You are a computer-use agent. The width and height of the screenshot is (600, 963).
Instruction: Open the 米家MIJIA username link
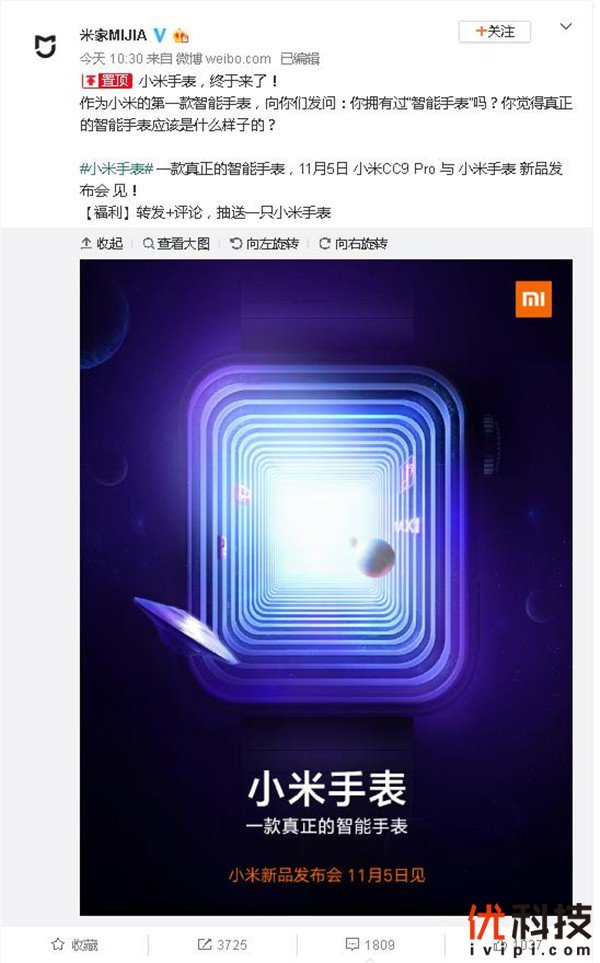[113, 35]
